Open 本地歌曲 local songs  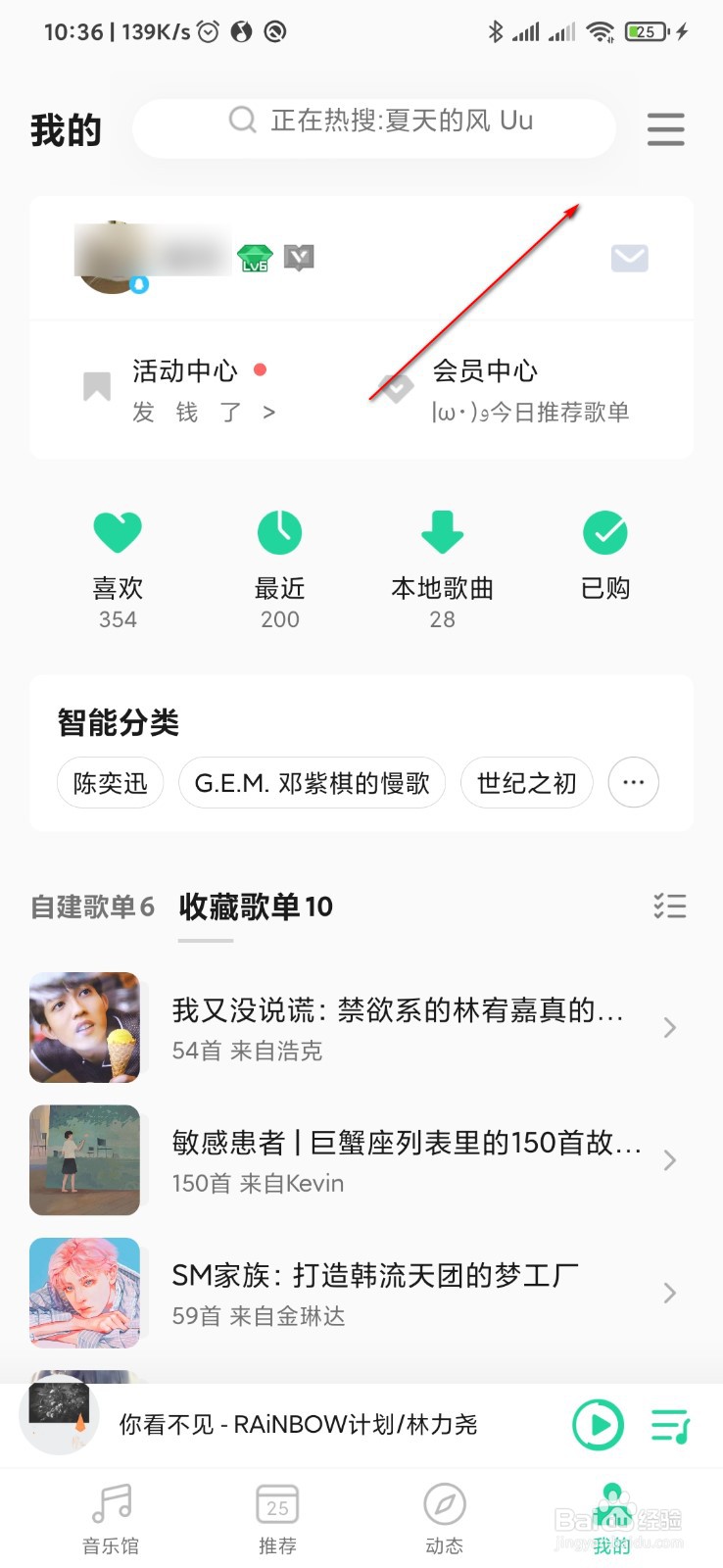442,570
